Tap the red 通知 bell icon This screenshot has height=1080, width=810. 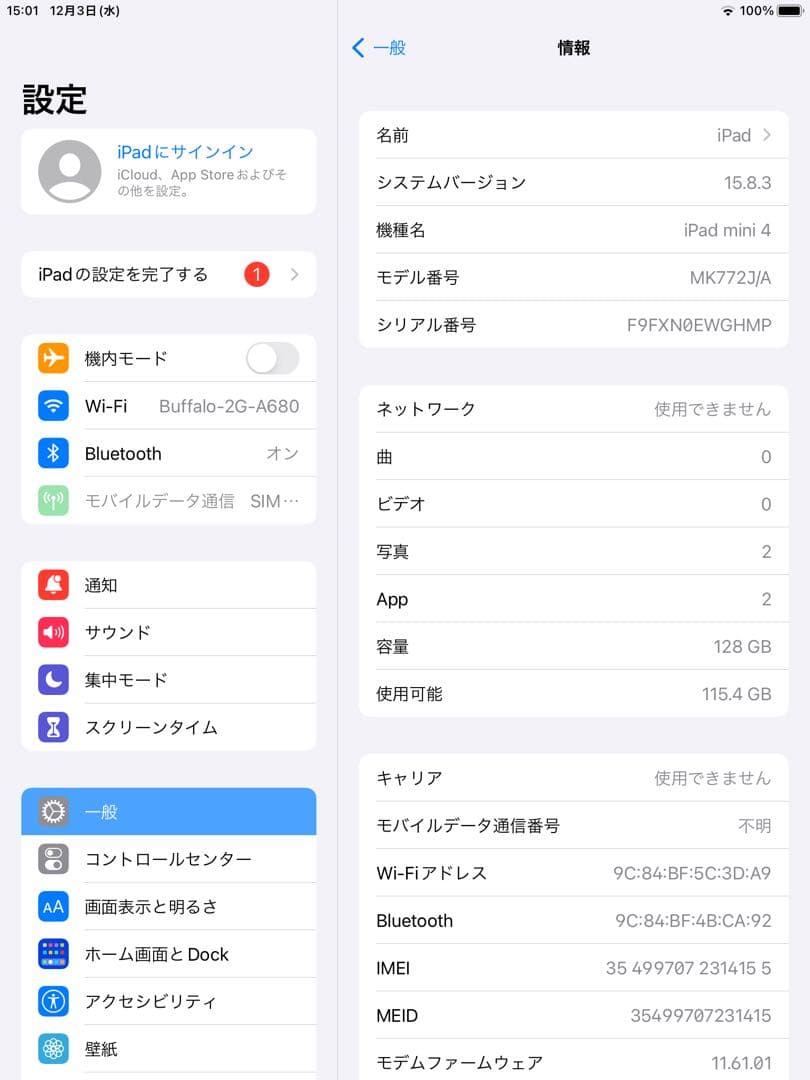click(x=52, y=585)
